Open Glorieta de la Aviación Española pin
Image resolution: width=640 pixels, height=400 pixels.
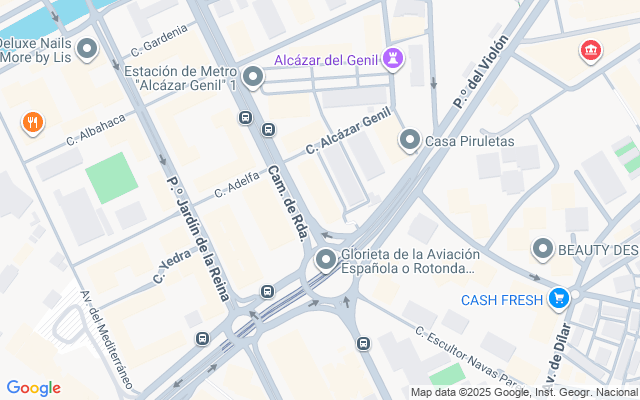coord(326,261)
